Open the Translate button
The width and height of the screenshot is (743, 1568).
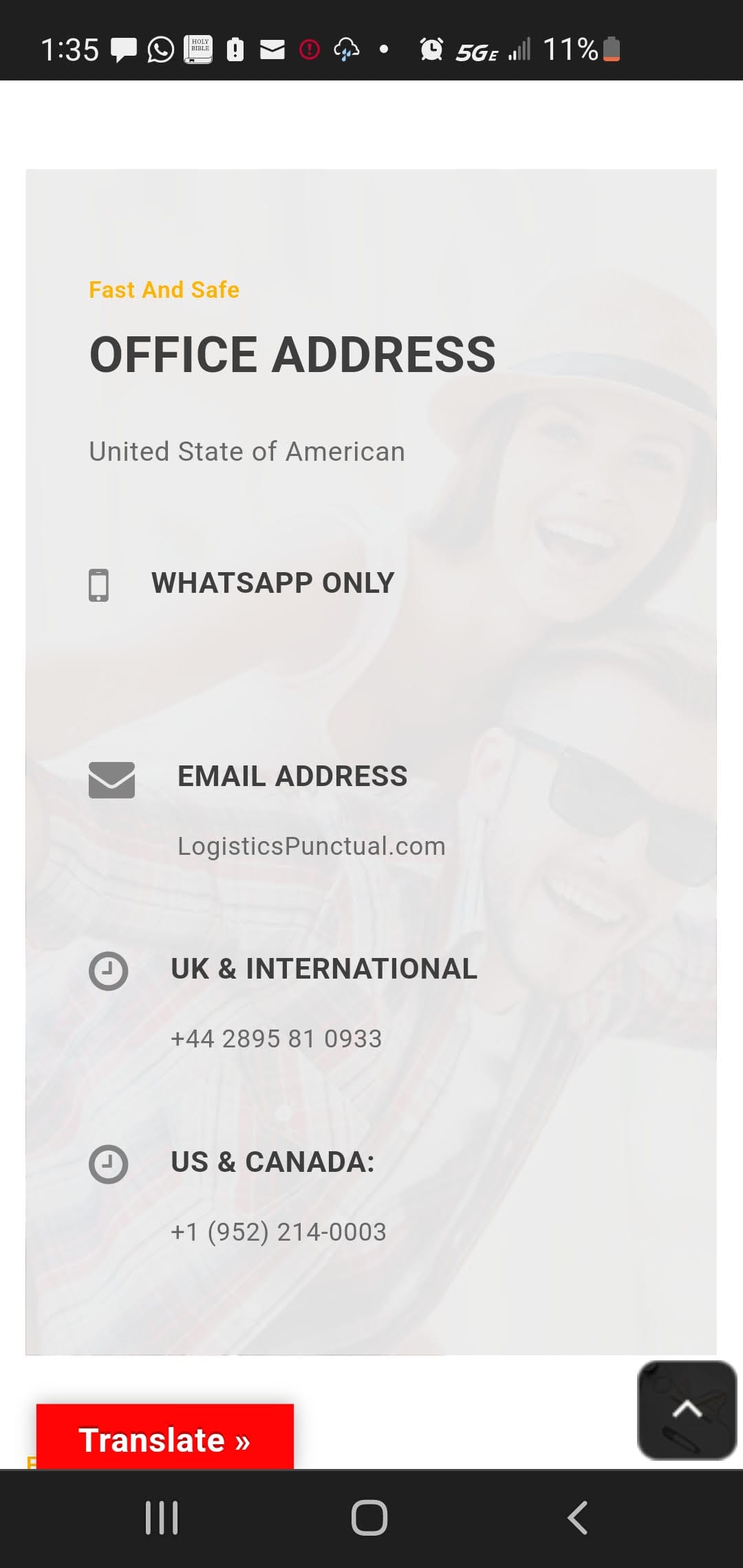(x=164, y=1437)
